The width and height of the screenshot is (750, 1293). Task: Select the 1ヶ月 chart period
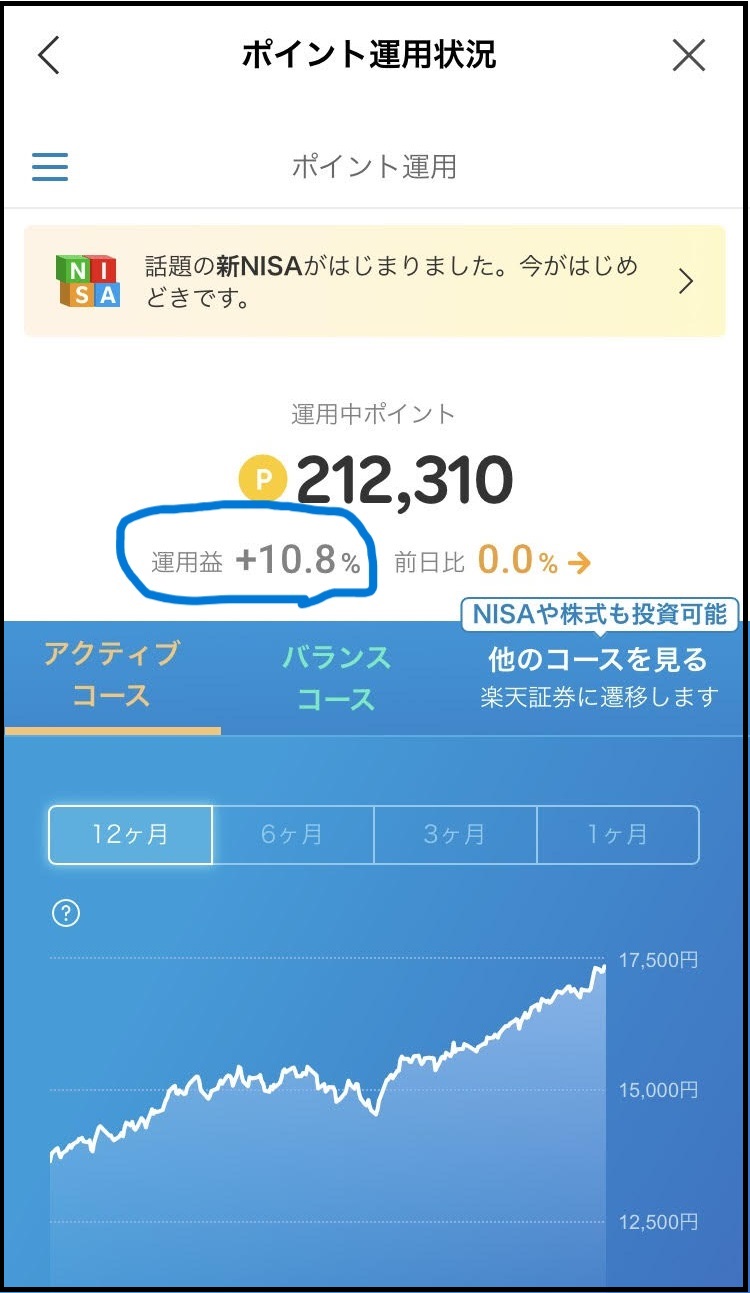[x=617, y=834]
